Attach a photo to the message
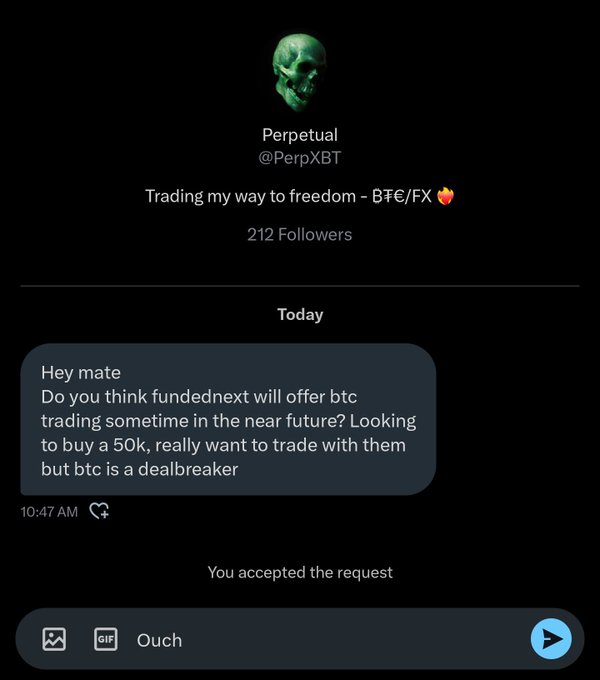The height and width of the screenshot is (680, 600). [x=54, y=639]
